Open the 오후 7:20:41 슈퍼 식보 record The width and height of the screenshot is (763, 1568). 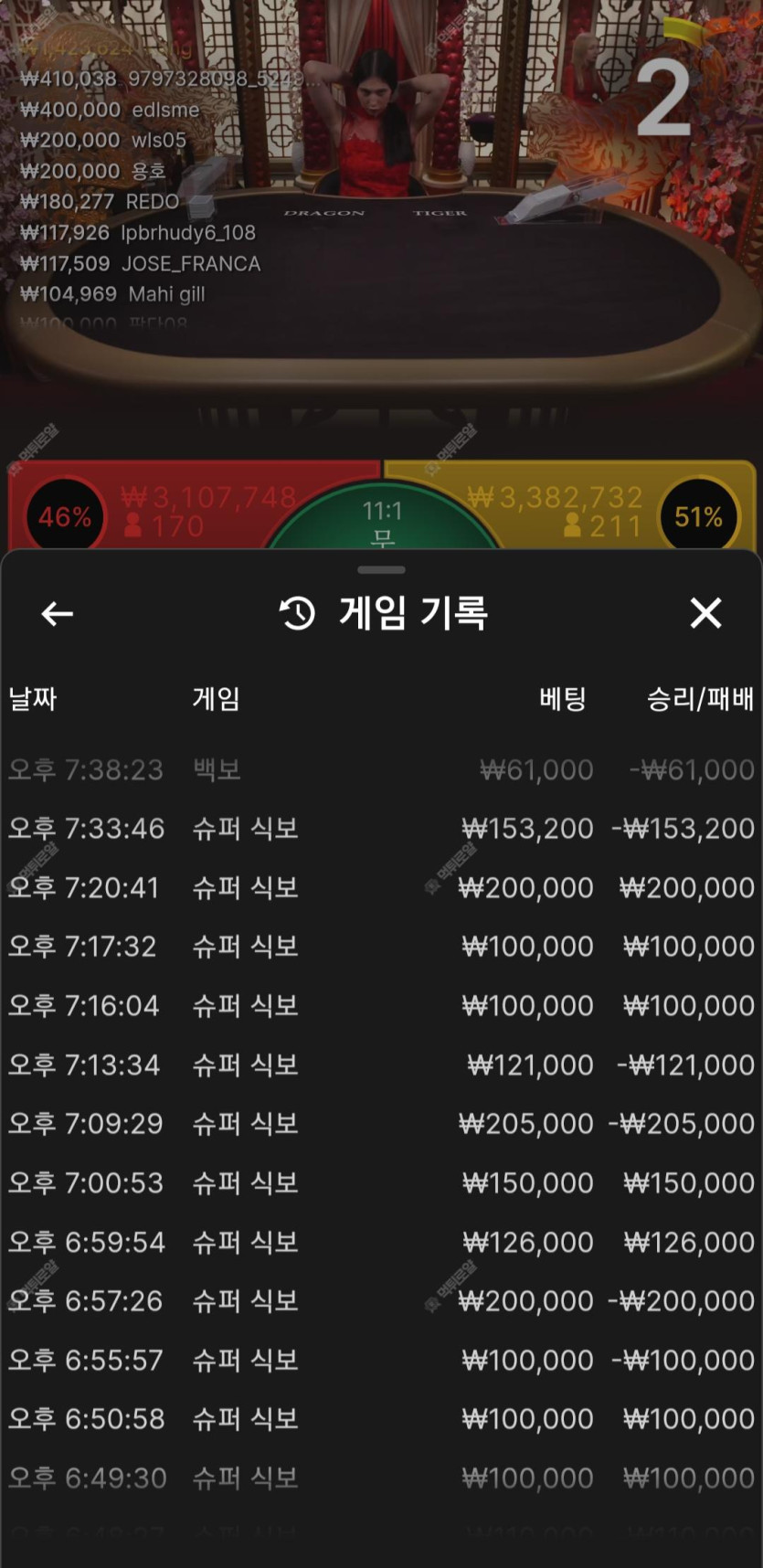click(x=381, y=887)
